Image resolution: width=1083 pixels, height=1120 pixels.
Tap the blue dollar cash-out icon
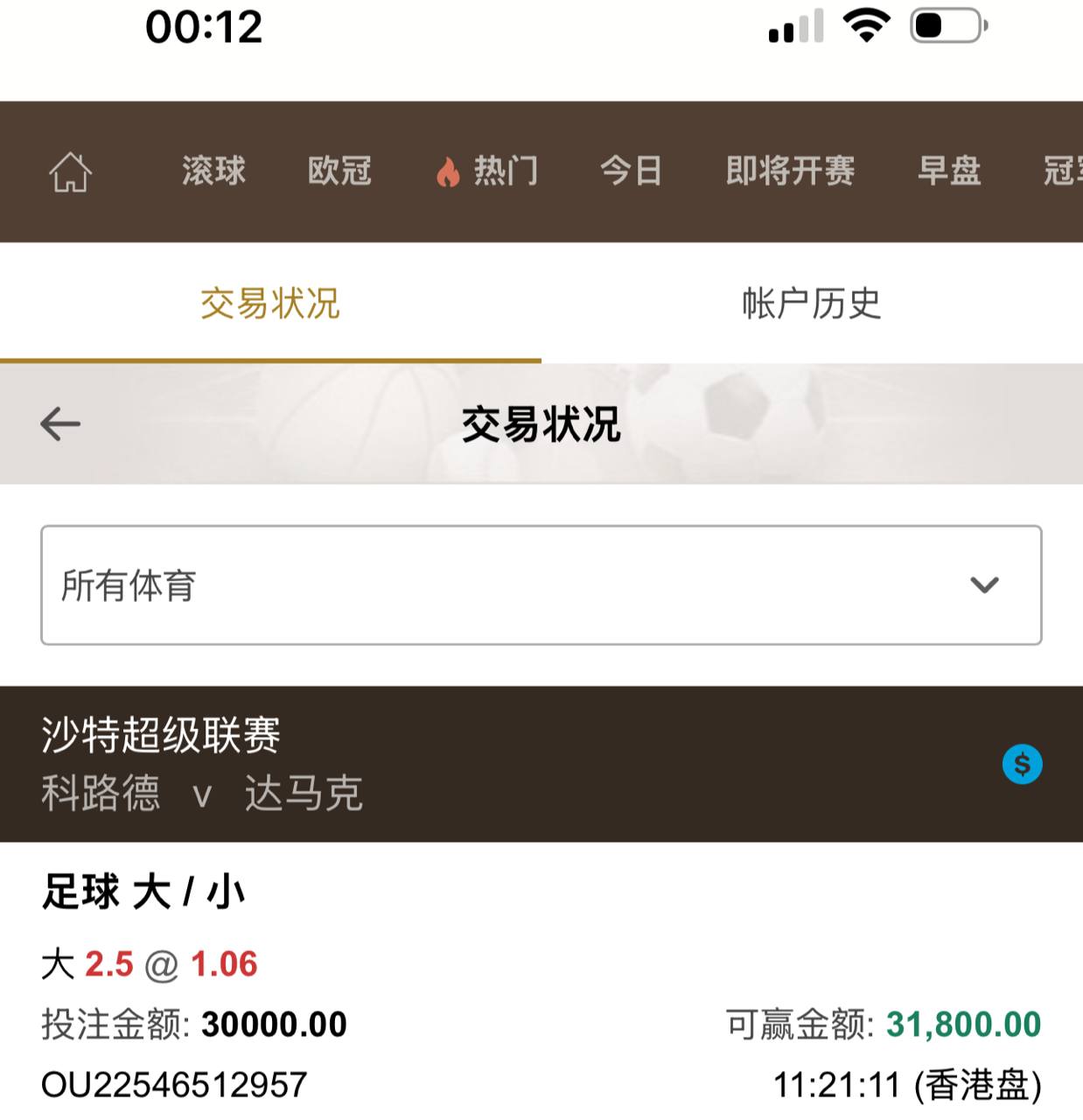point(1022,765)
